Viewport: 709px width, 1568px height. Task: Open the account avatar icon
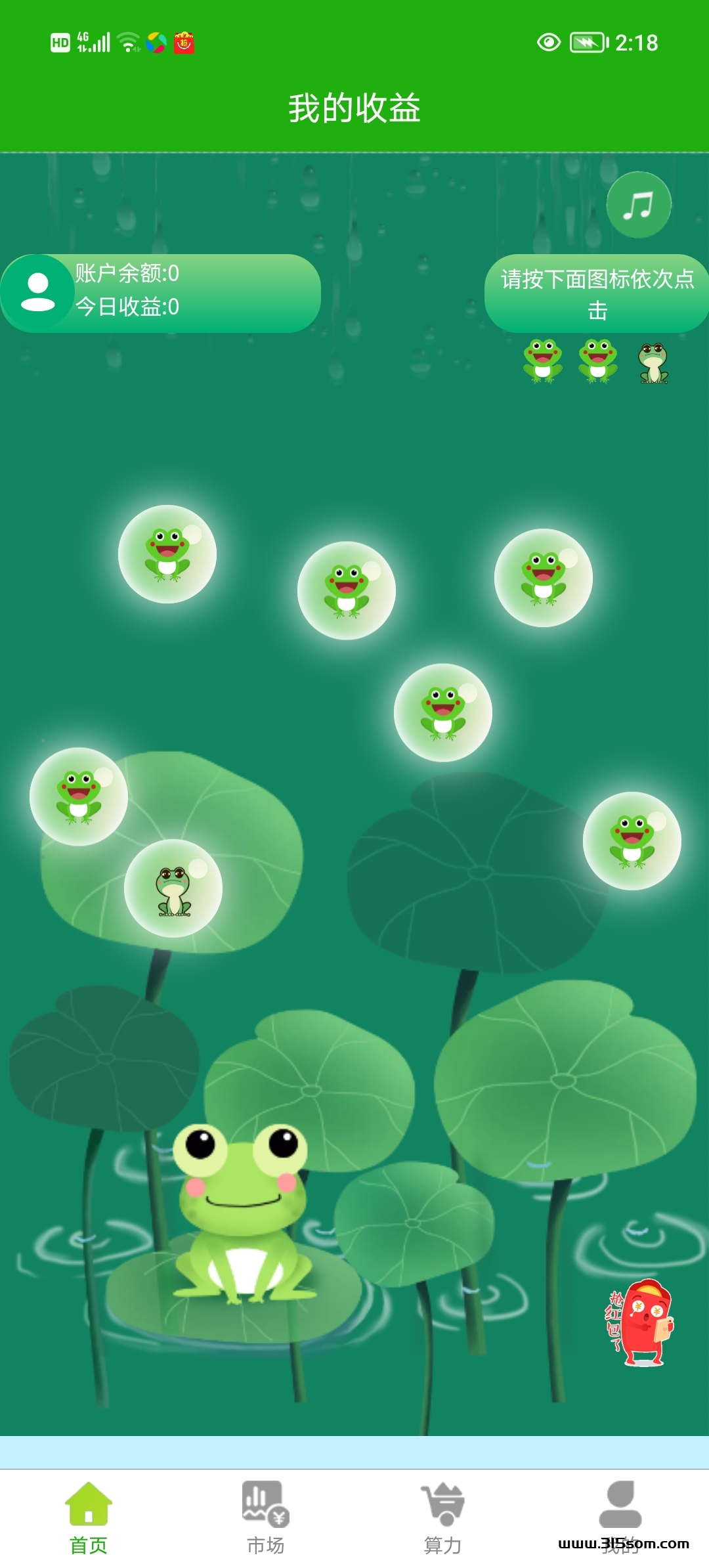pyautogui.click(x=38, y=292)
